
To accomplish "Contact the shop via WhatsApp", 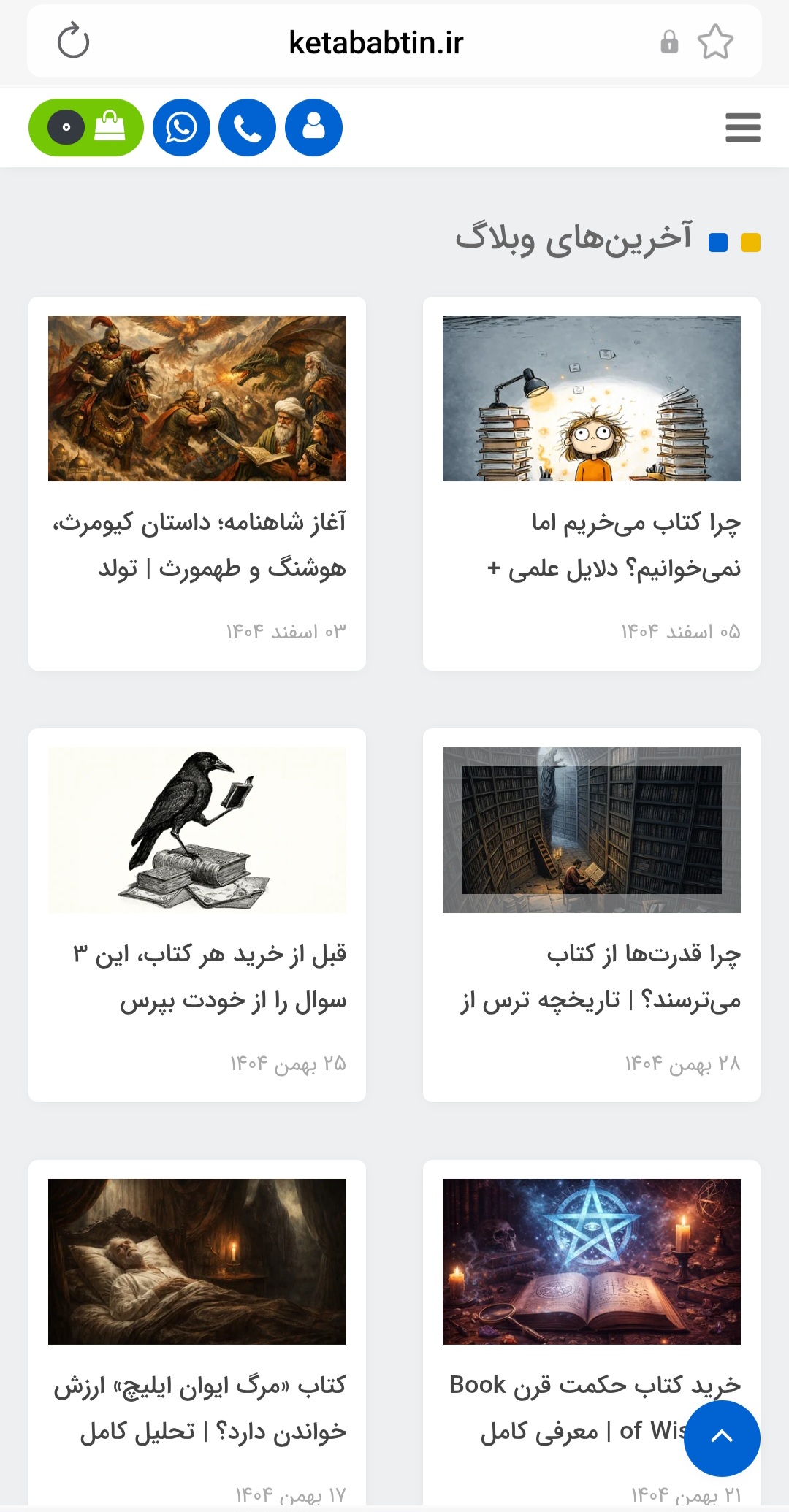I will tap(181, 128).
